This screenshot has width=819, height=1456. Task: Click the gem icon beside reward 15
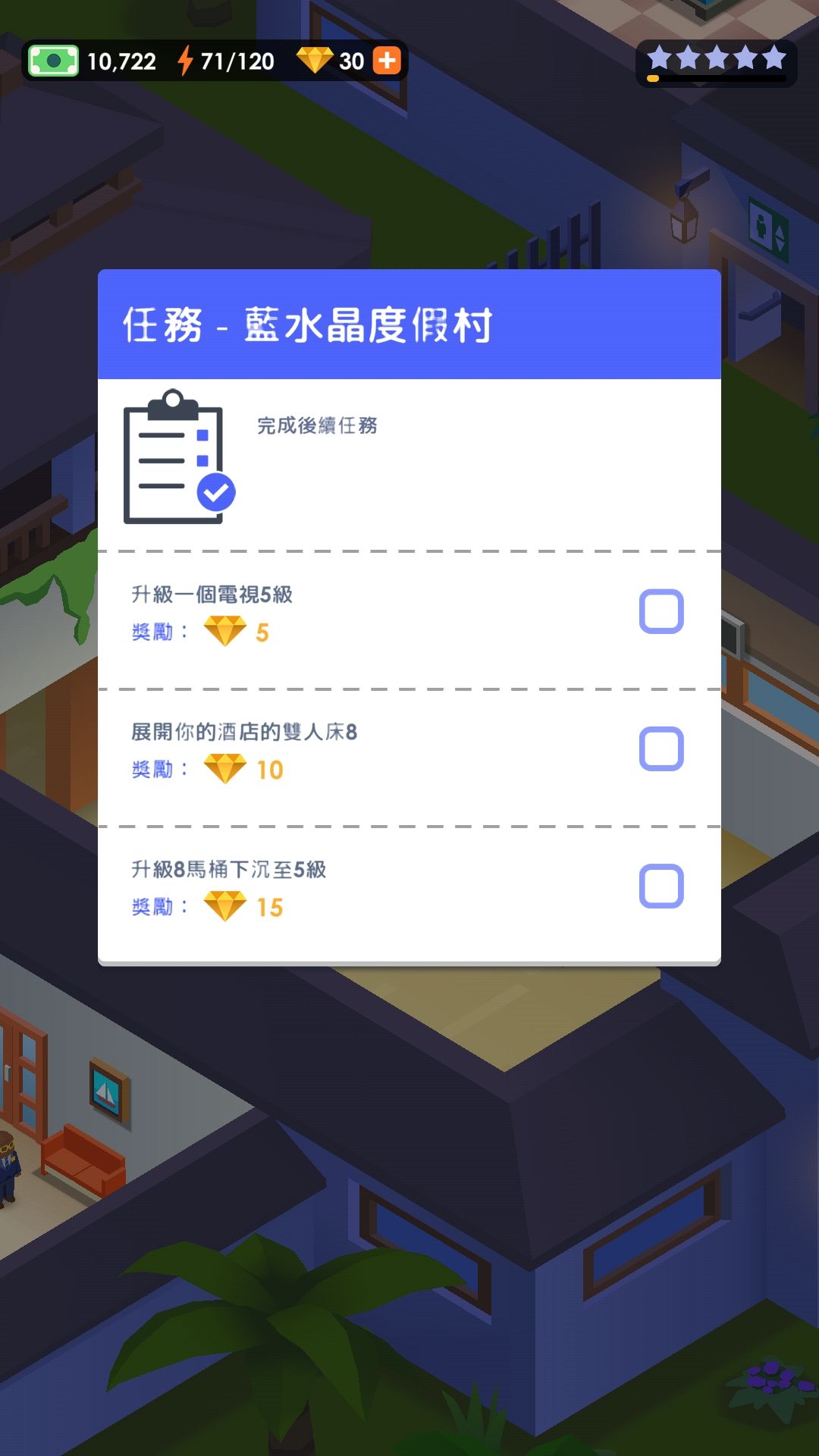click(224, 905)
